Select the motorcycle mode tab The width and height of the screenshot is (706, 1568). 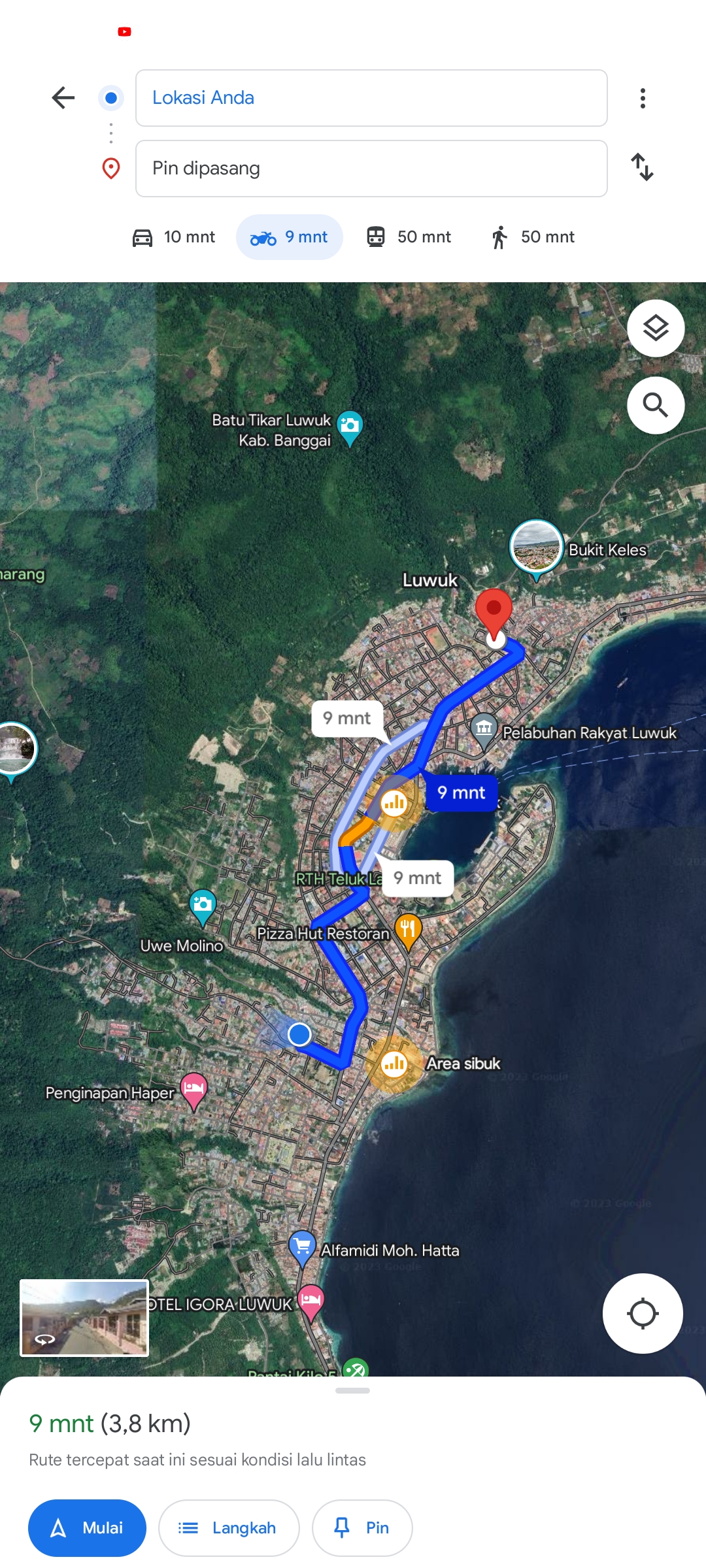pos(290,237)
